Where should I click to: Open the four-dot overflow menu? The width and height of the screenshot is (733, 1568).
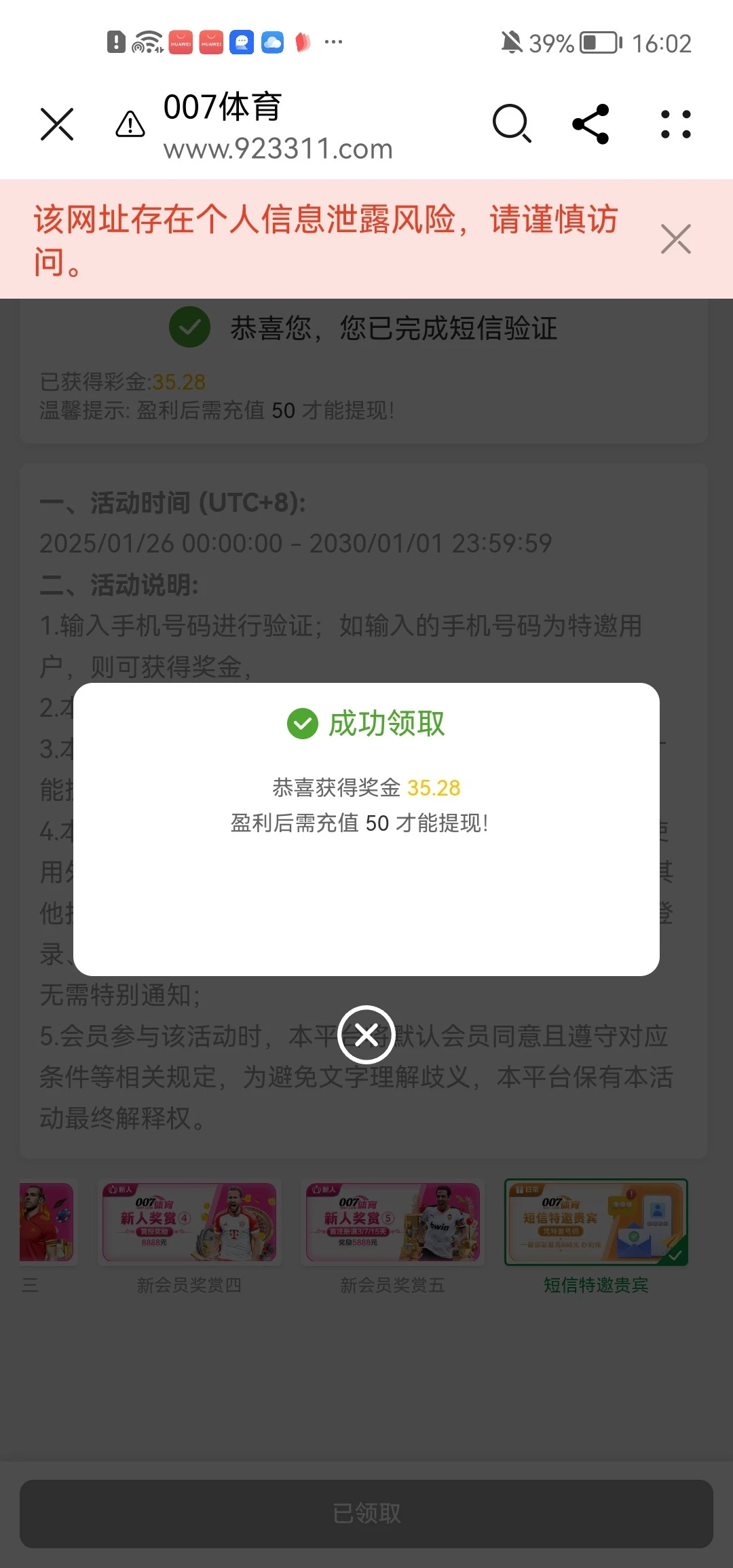676,124
